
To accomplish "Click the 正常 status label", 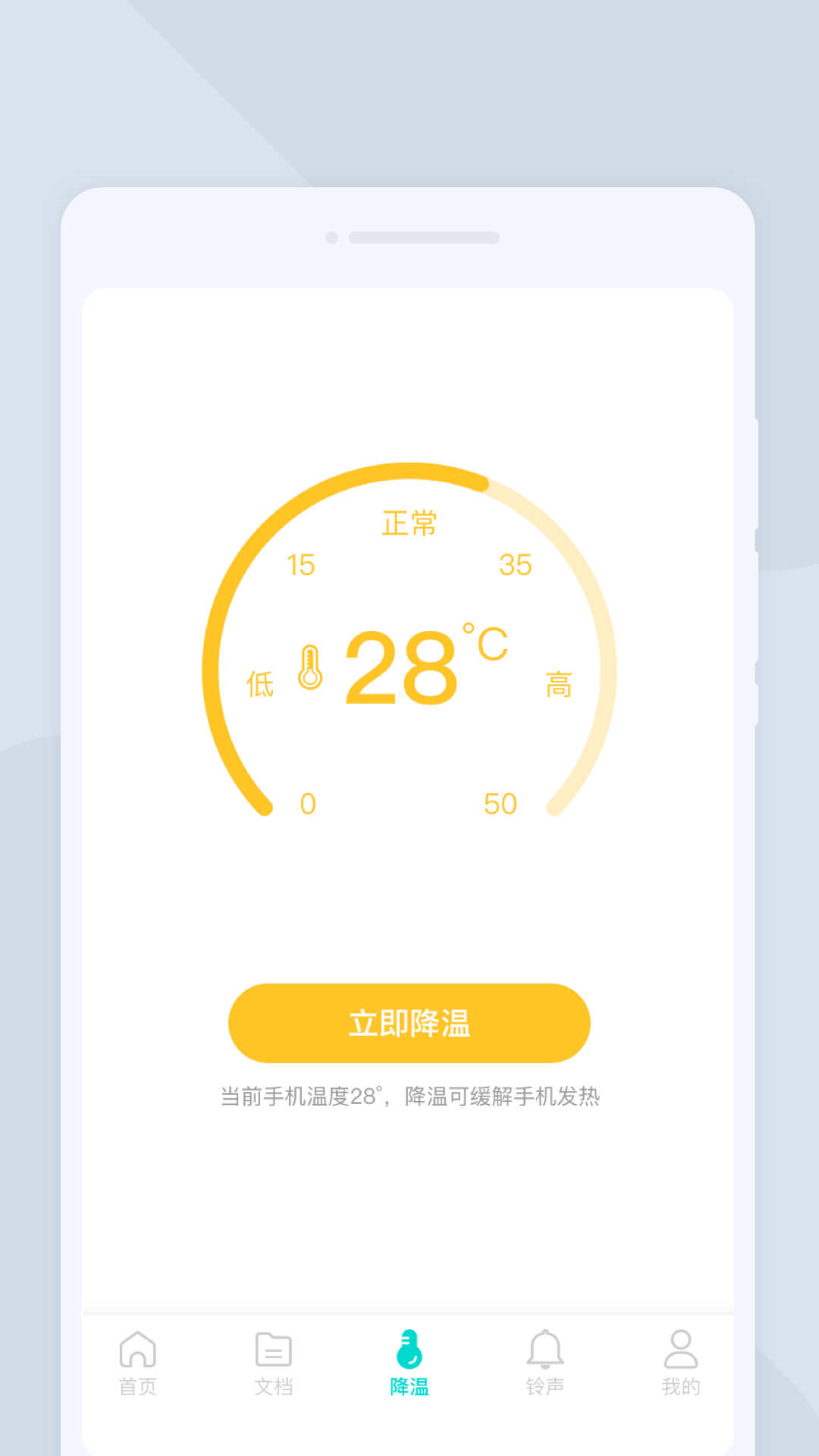I will [x=409, y=523].
